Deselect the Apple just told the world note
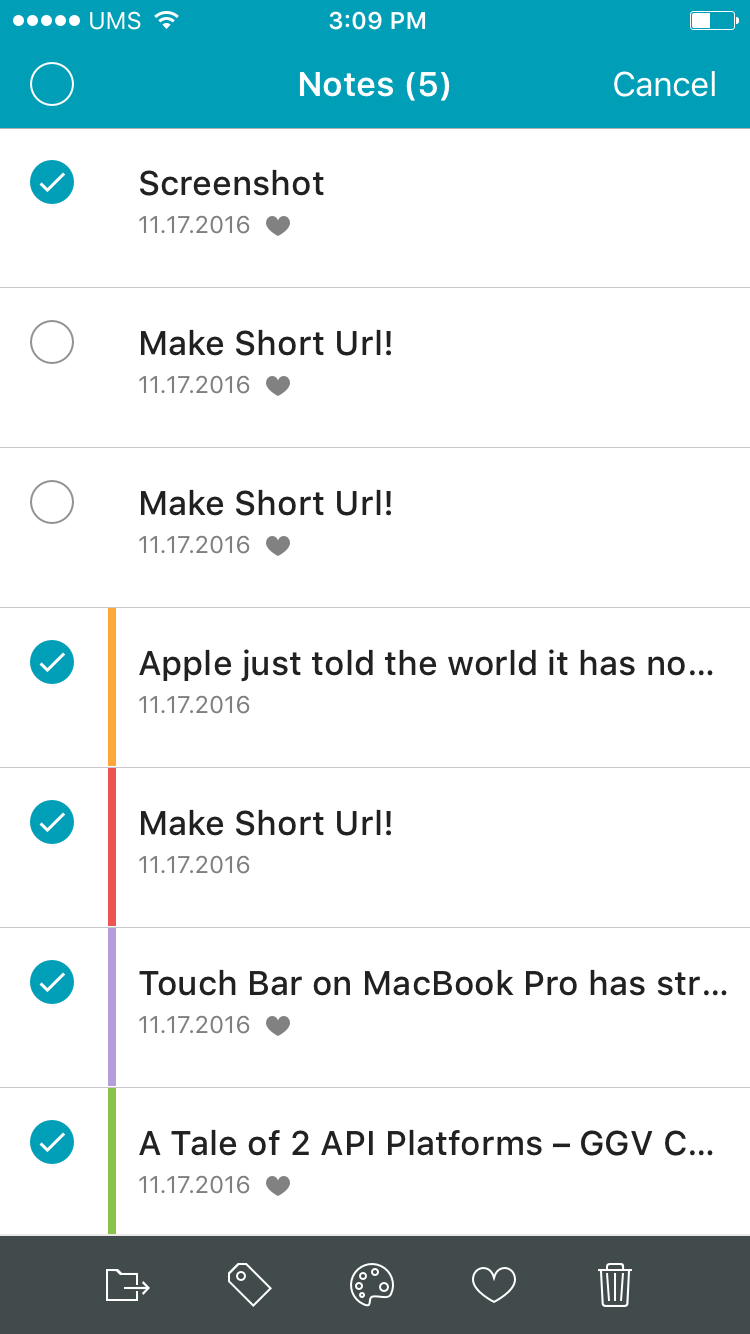The image size is (750, 1334). pos(52,662)
